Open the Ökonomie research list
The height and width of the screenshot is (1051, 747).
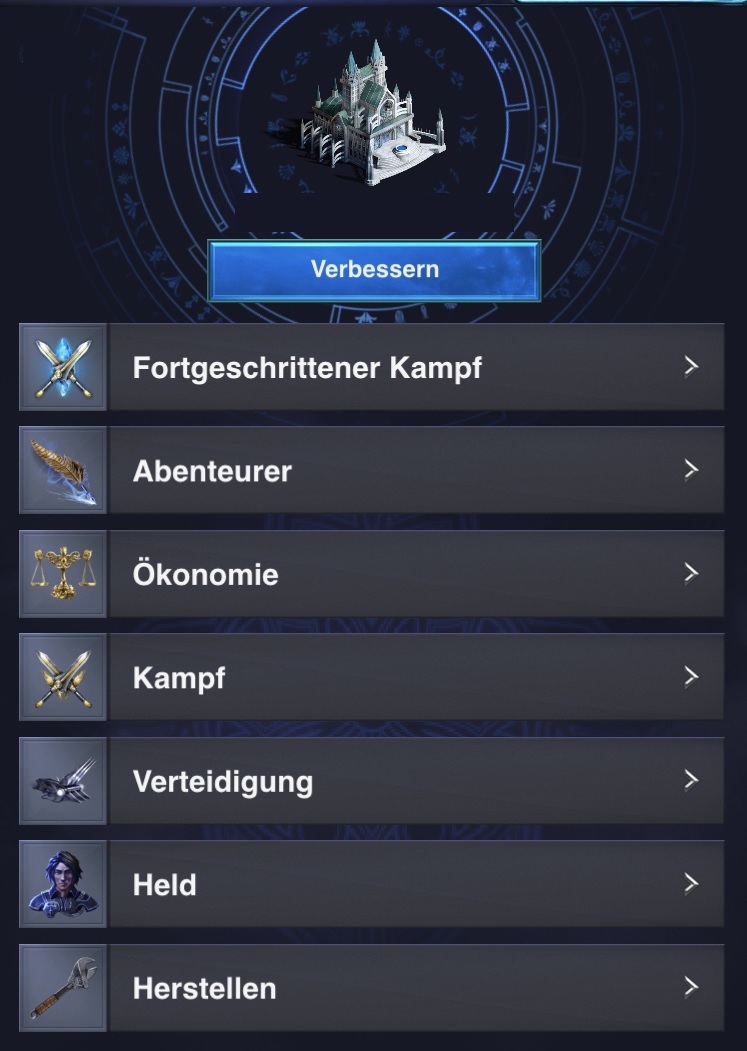(x=414, y=575)
